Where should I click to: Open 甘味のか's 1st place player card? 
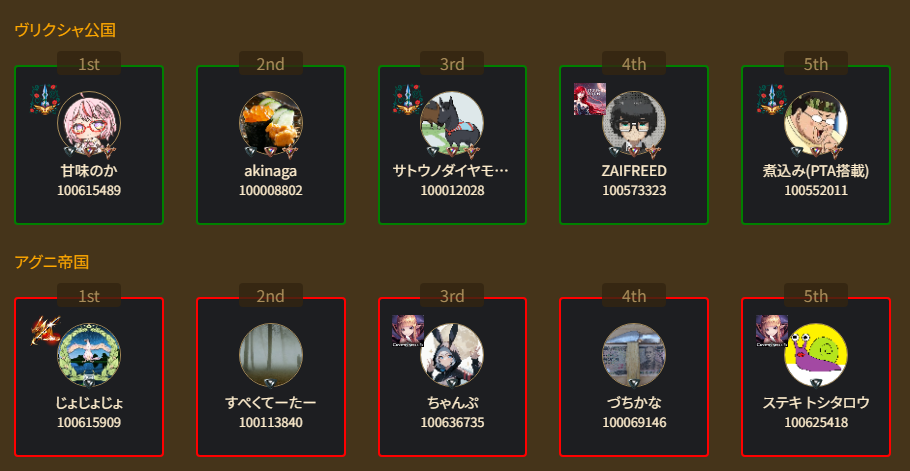[89, 145]
